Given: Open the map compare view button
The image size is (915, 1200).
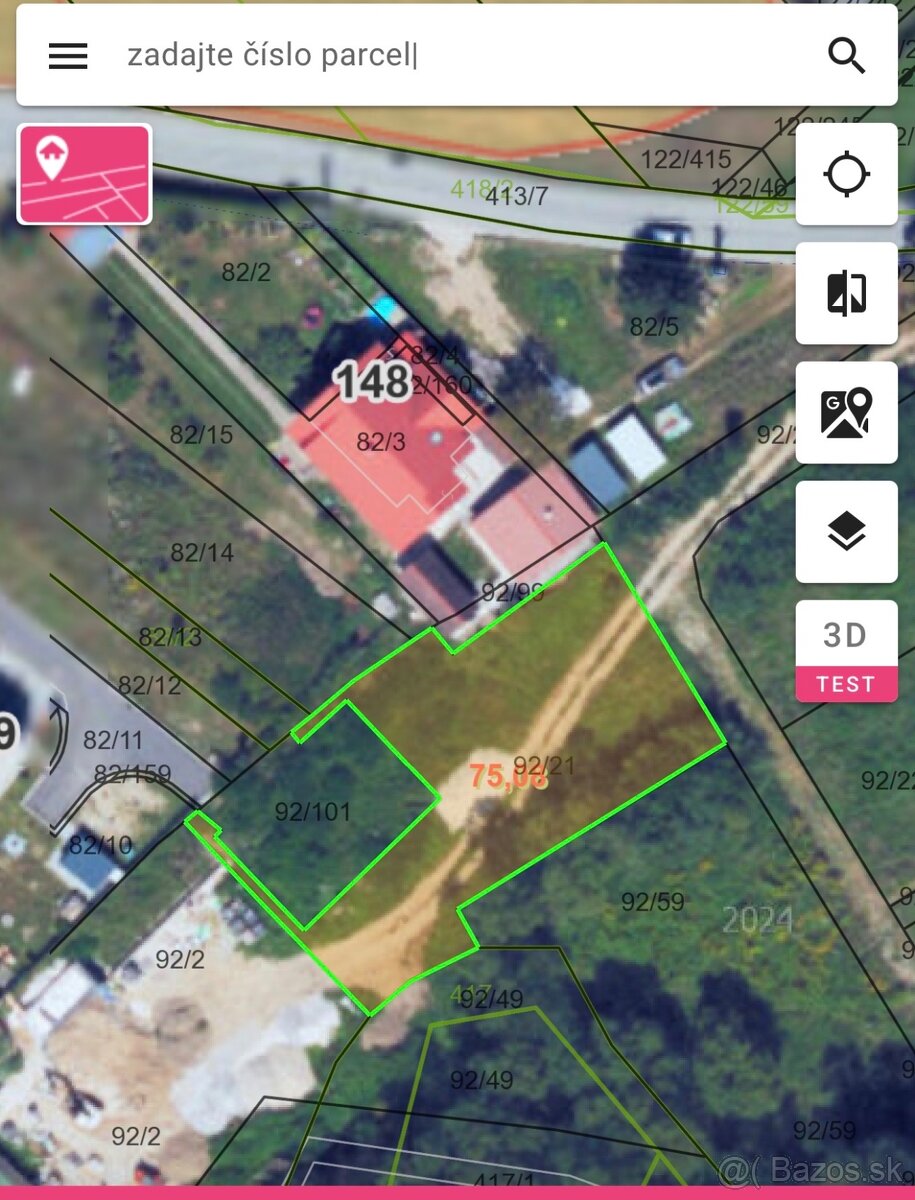Looking at the screenshot, I should pos(846,293).
